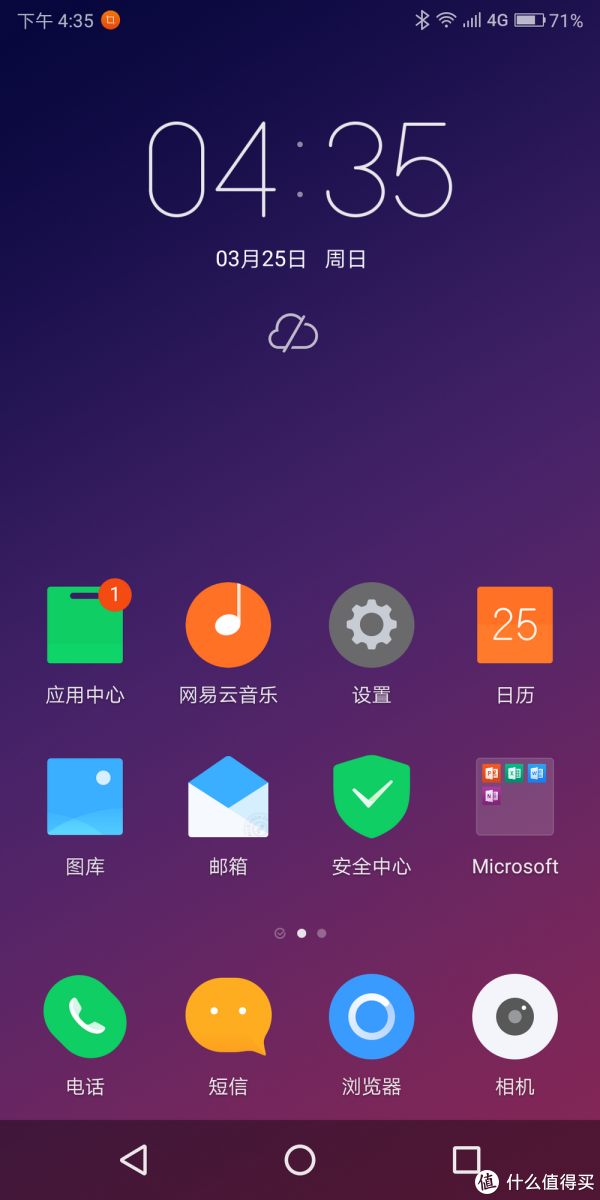Screen dimensions: 600x1200
Task: Tap the system home button
Action: coord(300,1160)
